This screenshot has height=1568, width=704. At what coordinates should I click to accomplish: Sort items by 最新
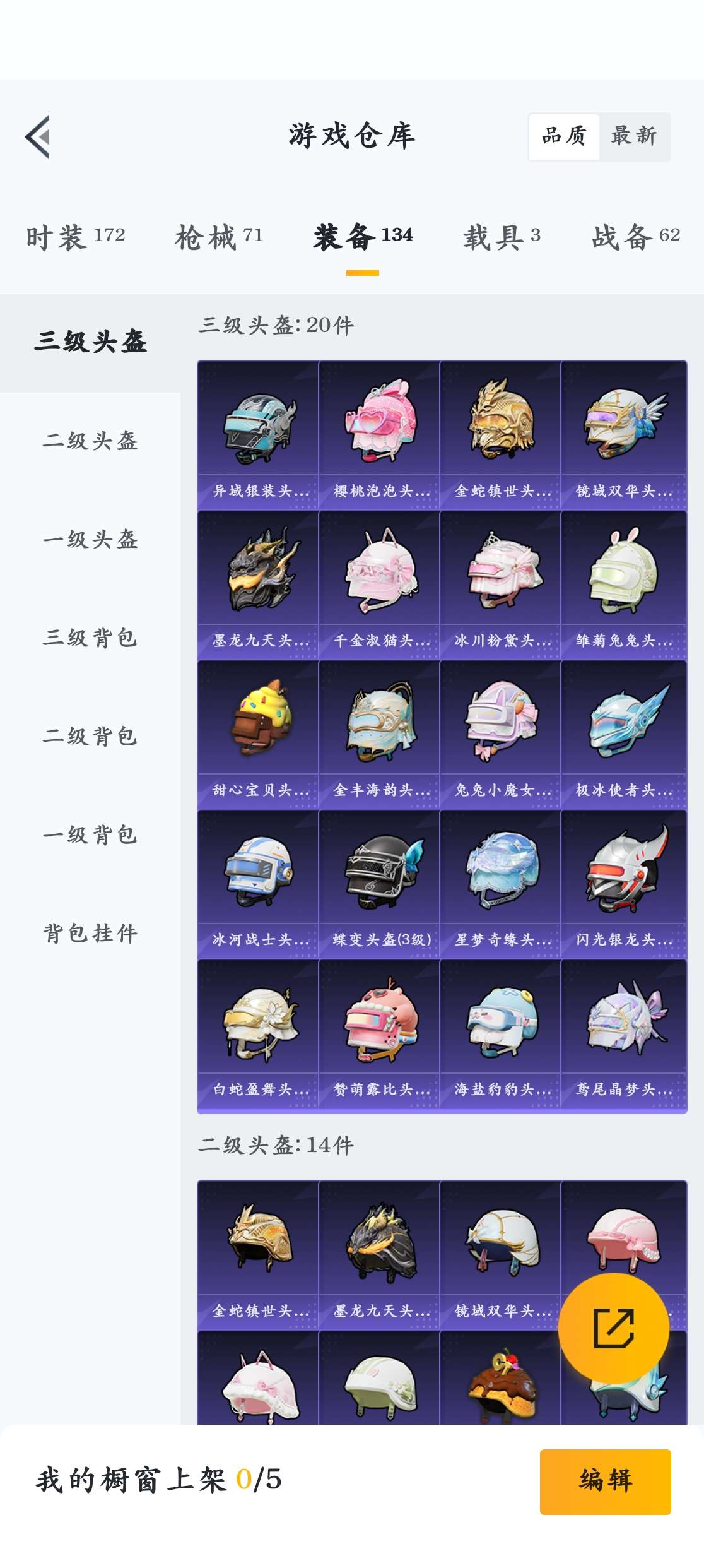click(x=634, y=136)
